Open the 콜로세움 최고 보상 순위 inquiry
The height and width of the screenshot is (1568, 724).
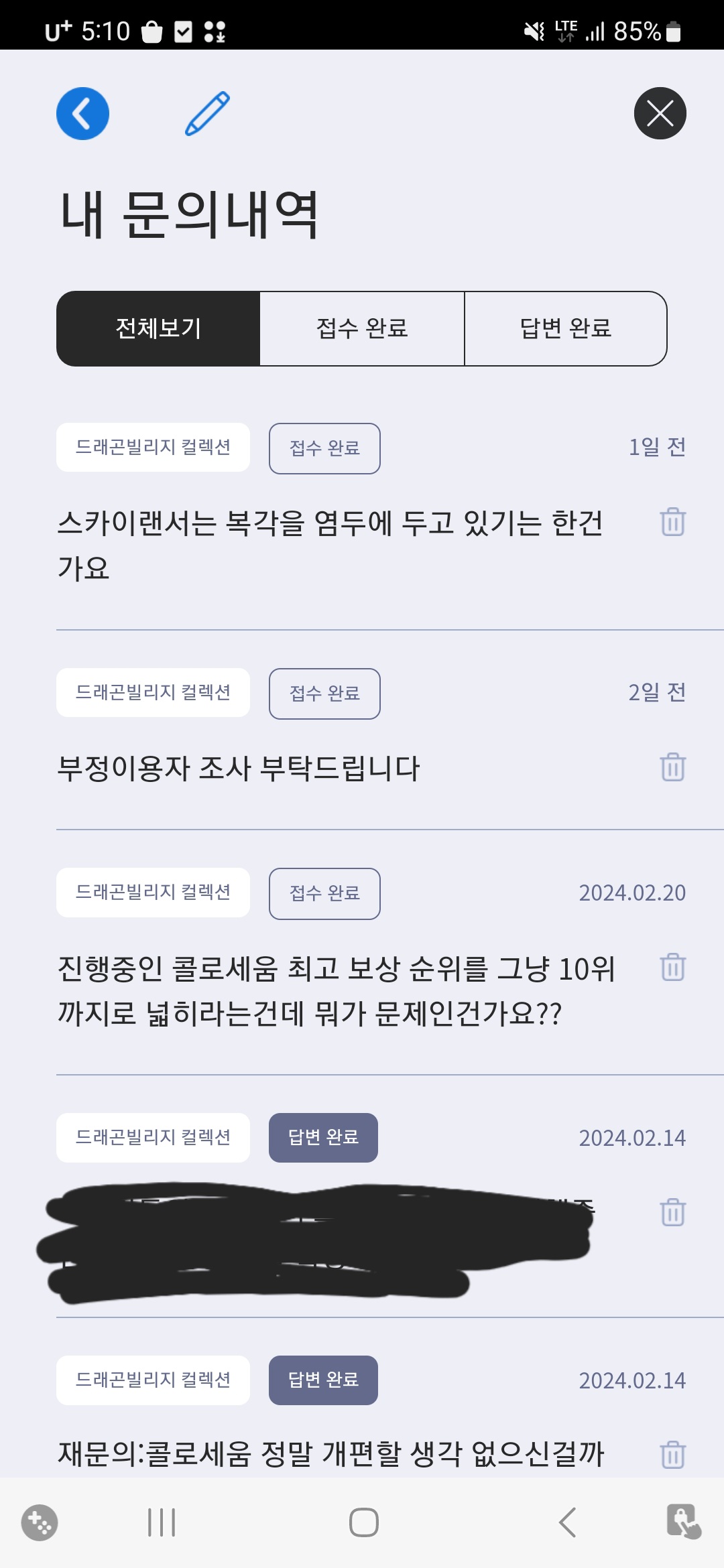[335, 990]
